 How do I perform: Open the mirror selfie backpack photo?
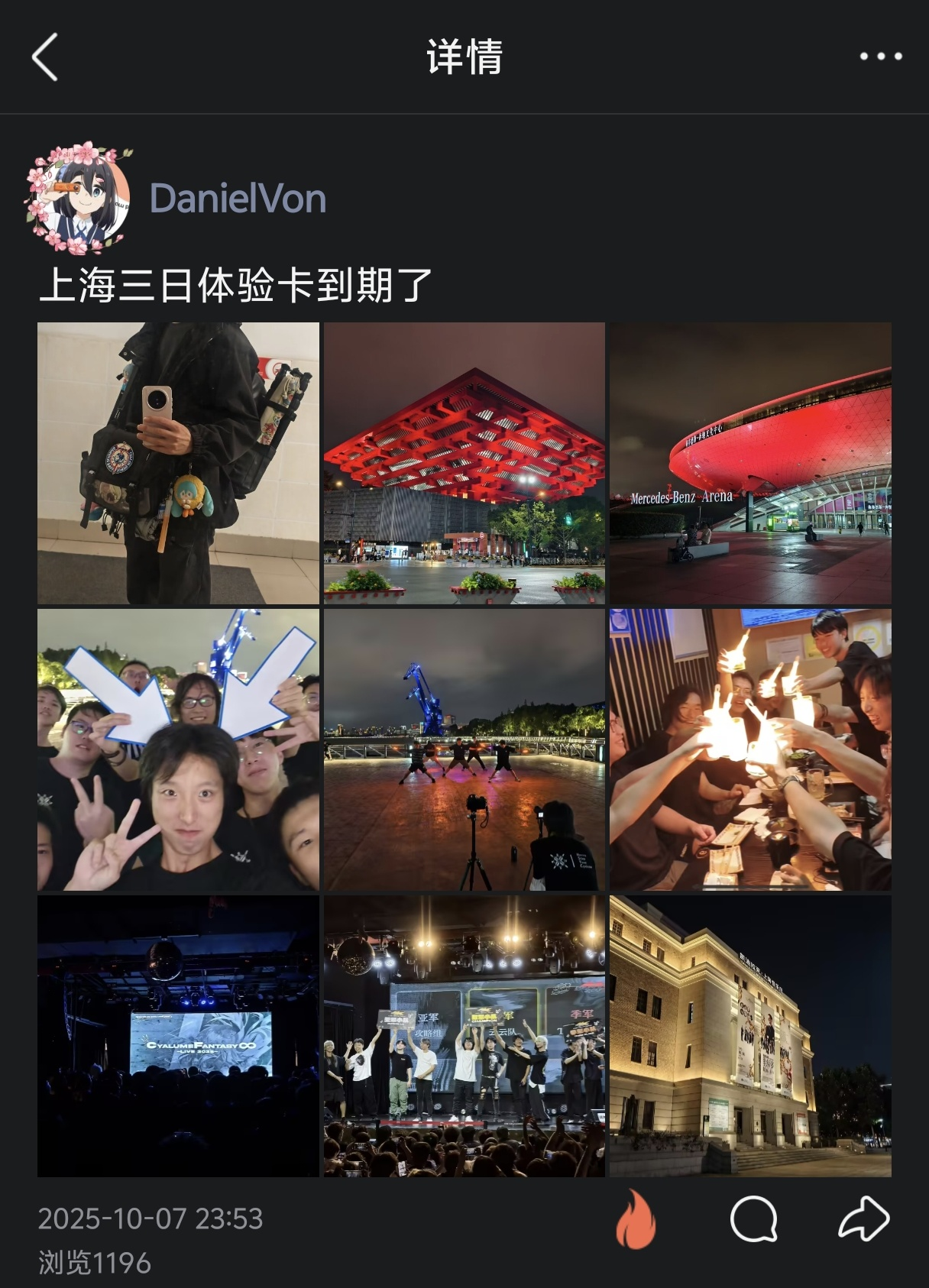[x=178, y=463]
